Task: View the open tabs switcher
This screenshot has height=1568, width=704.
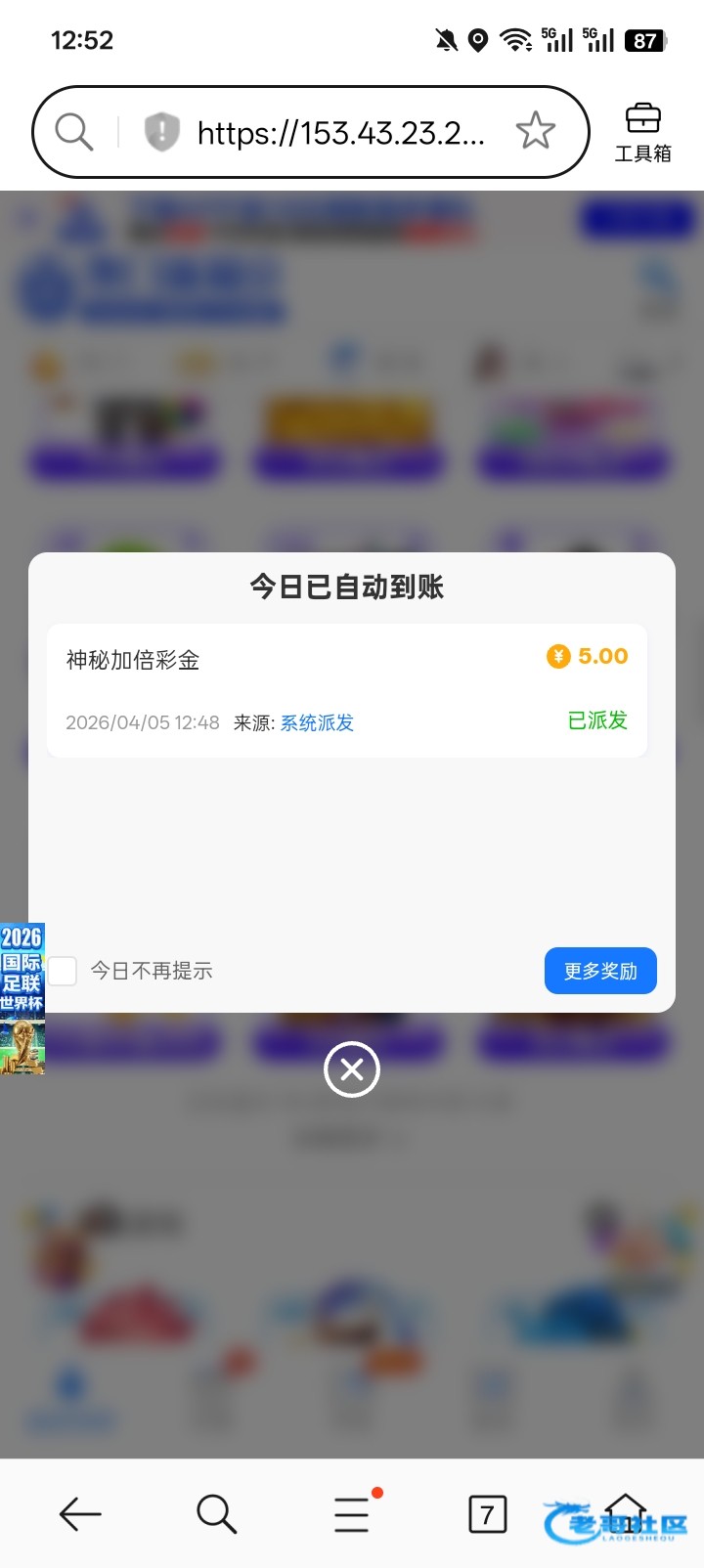Action: coord(487,1514)
